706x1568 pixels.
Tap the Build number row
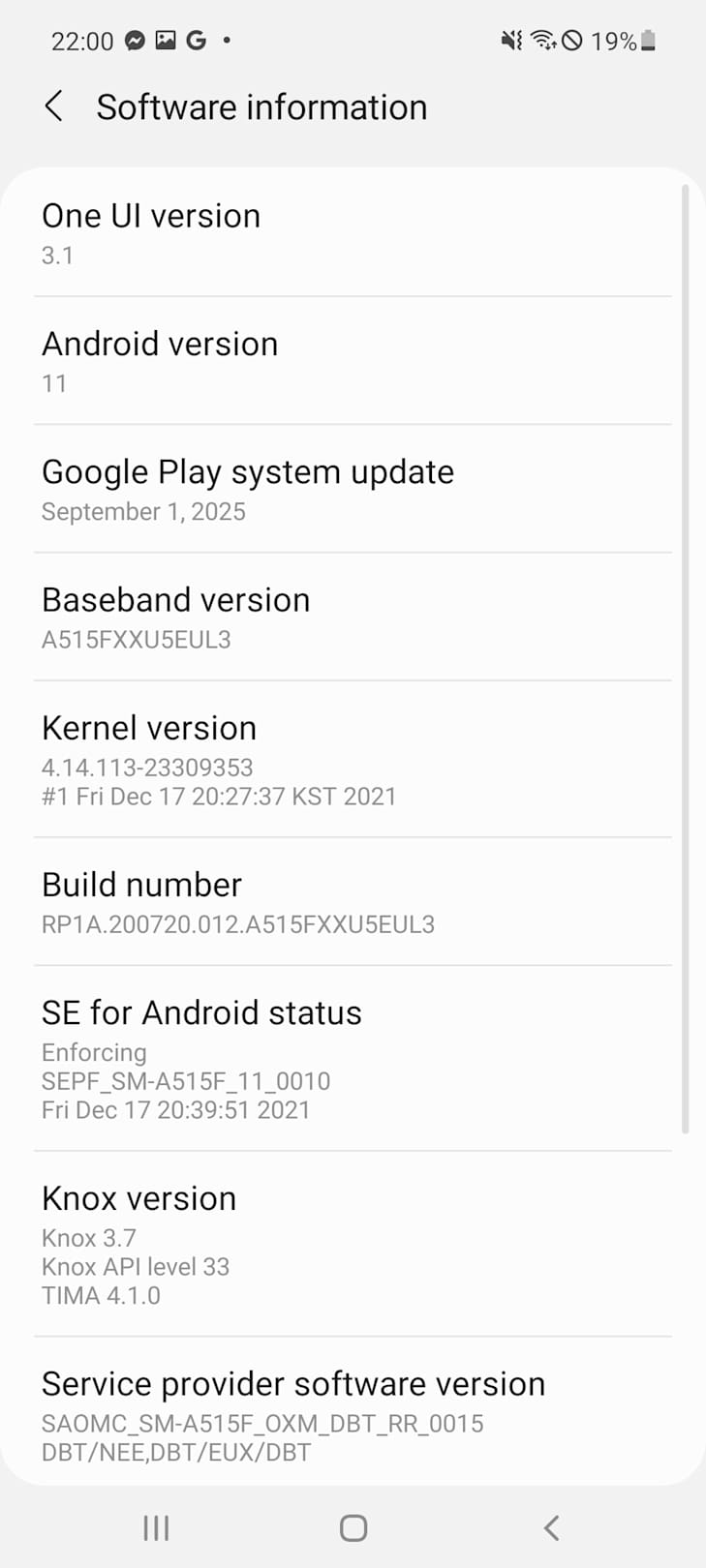click(x=353, y=902)
